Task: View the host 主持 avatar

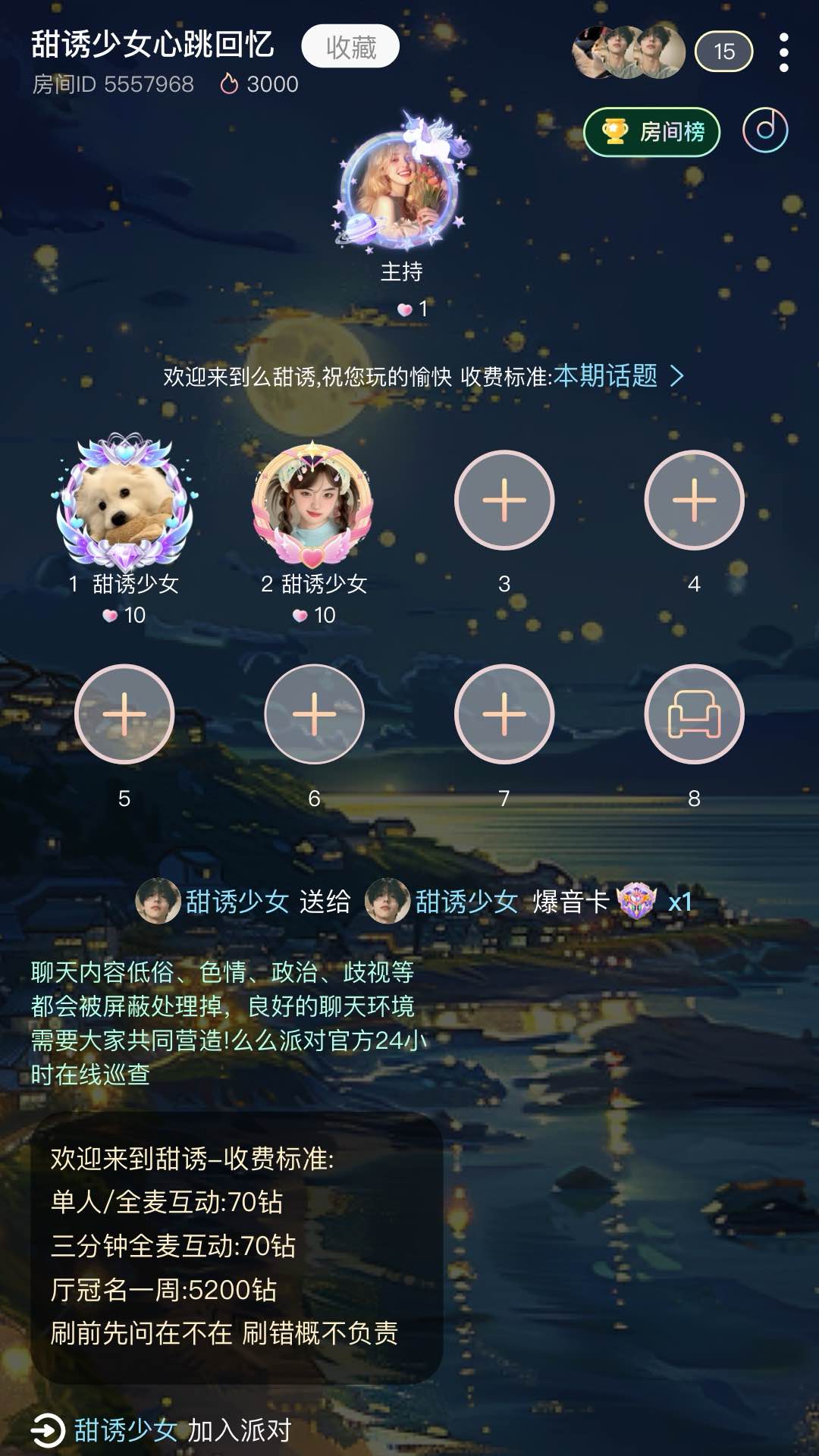Action: (400, 188)
